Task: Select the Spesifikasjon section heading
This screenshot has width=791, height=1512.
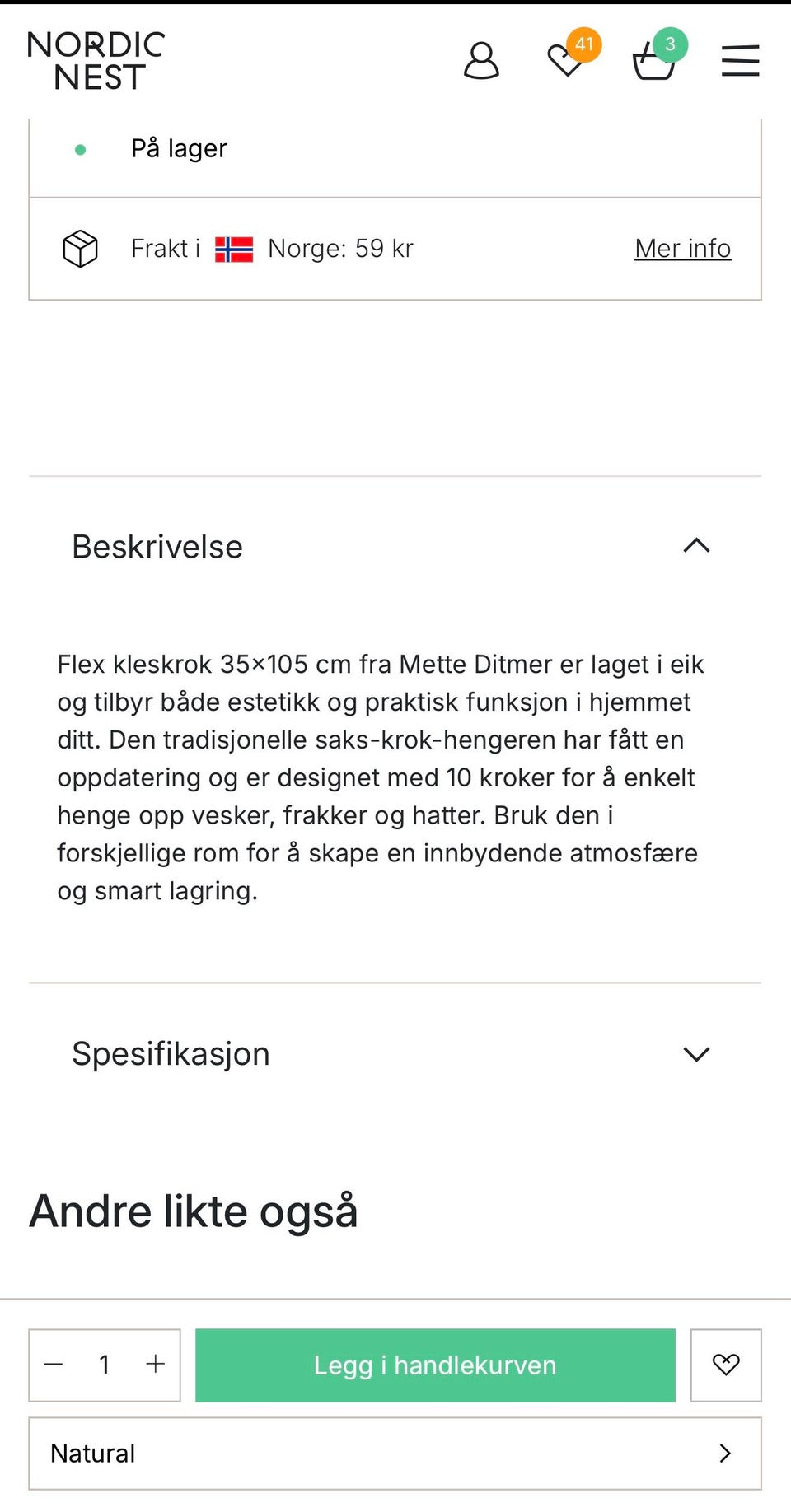Action: [171, 1053]
